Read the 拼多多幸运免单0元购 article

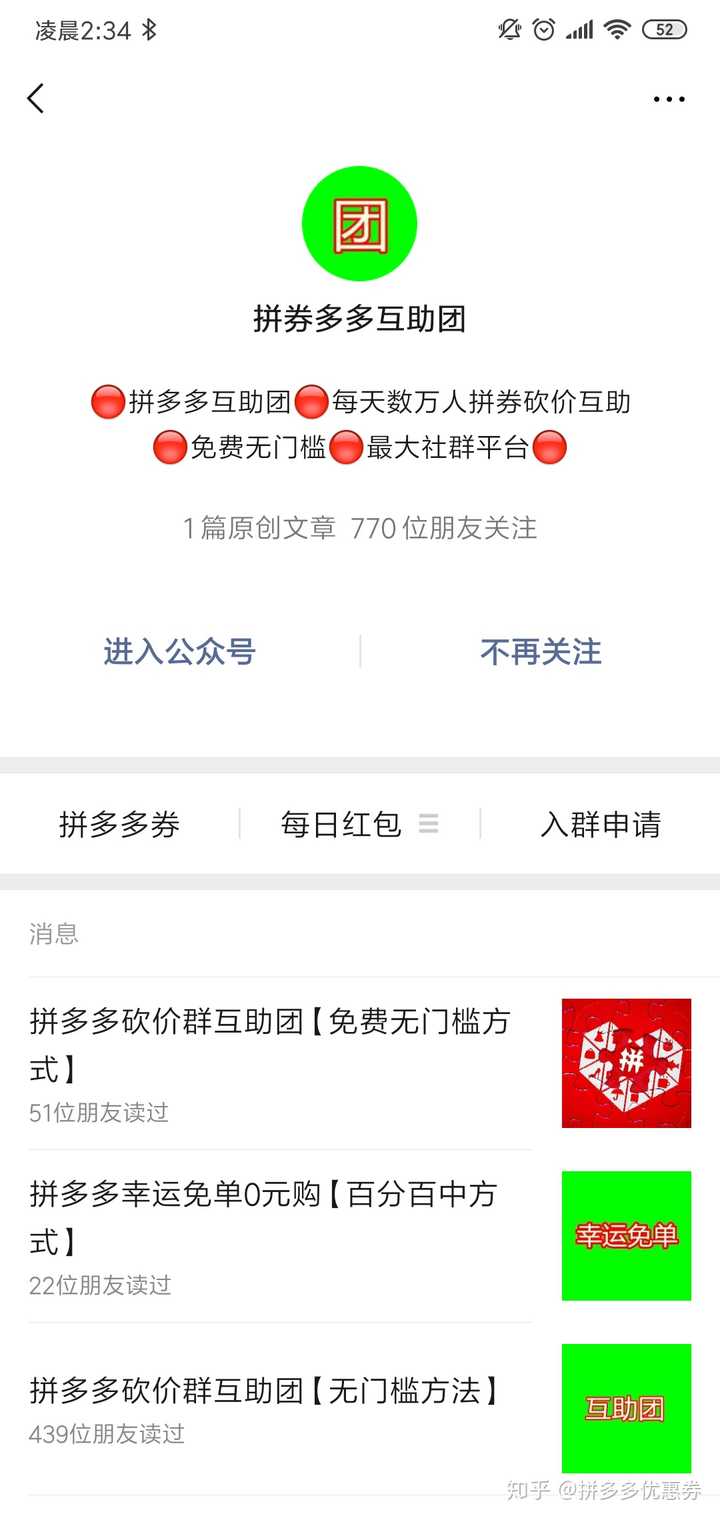click(x=280, y=1236)
